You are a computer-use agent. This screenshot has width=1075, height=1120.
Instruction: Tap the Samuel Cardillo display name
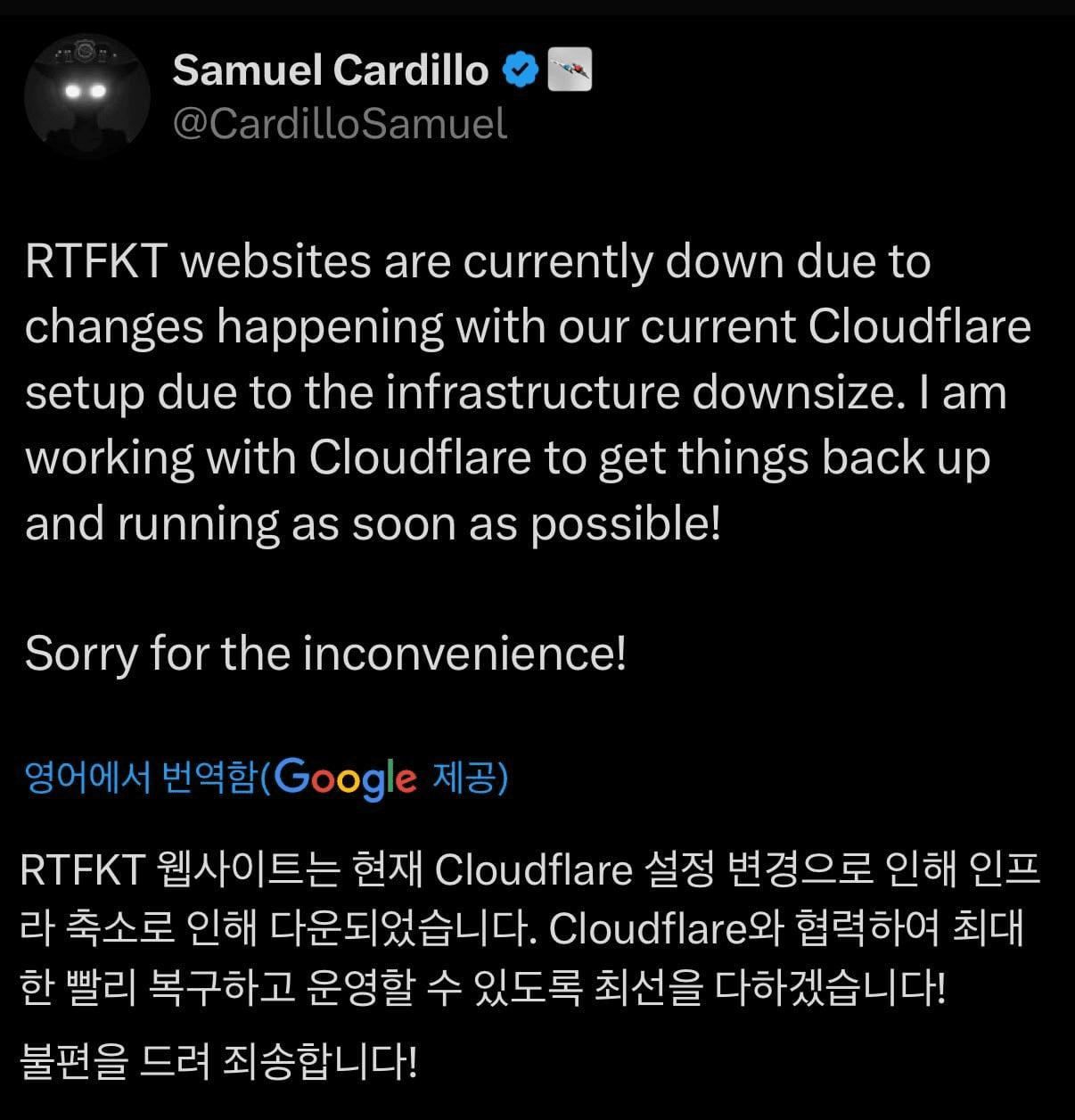point(330,70)
